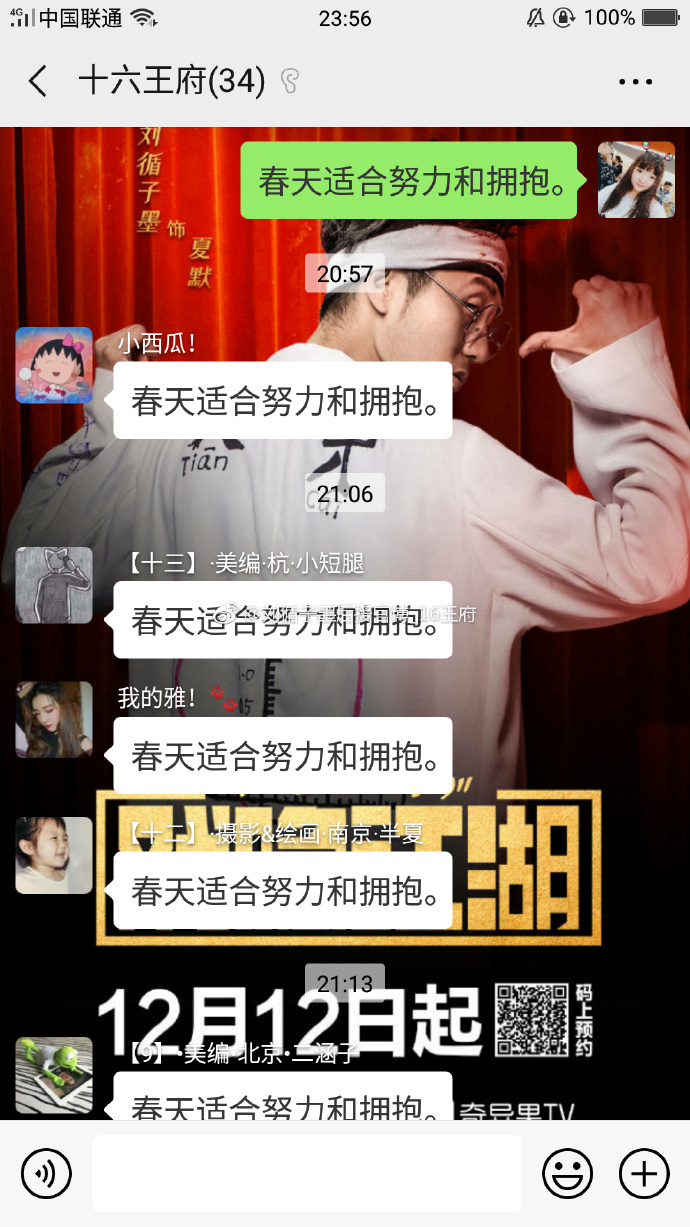Open the group chat overflow menu
The image size is (690, 1227).
635,81
